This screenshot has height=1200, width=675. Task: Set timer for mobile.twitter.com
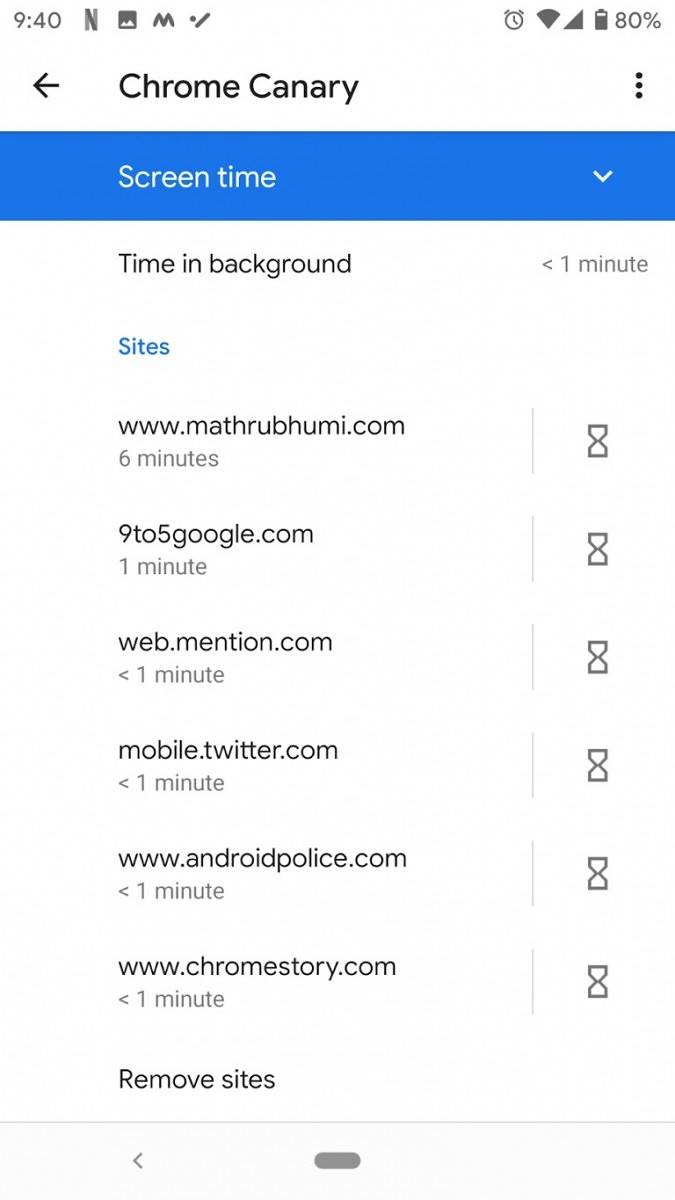[597, 765]
